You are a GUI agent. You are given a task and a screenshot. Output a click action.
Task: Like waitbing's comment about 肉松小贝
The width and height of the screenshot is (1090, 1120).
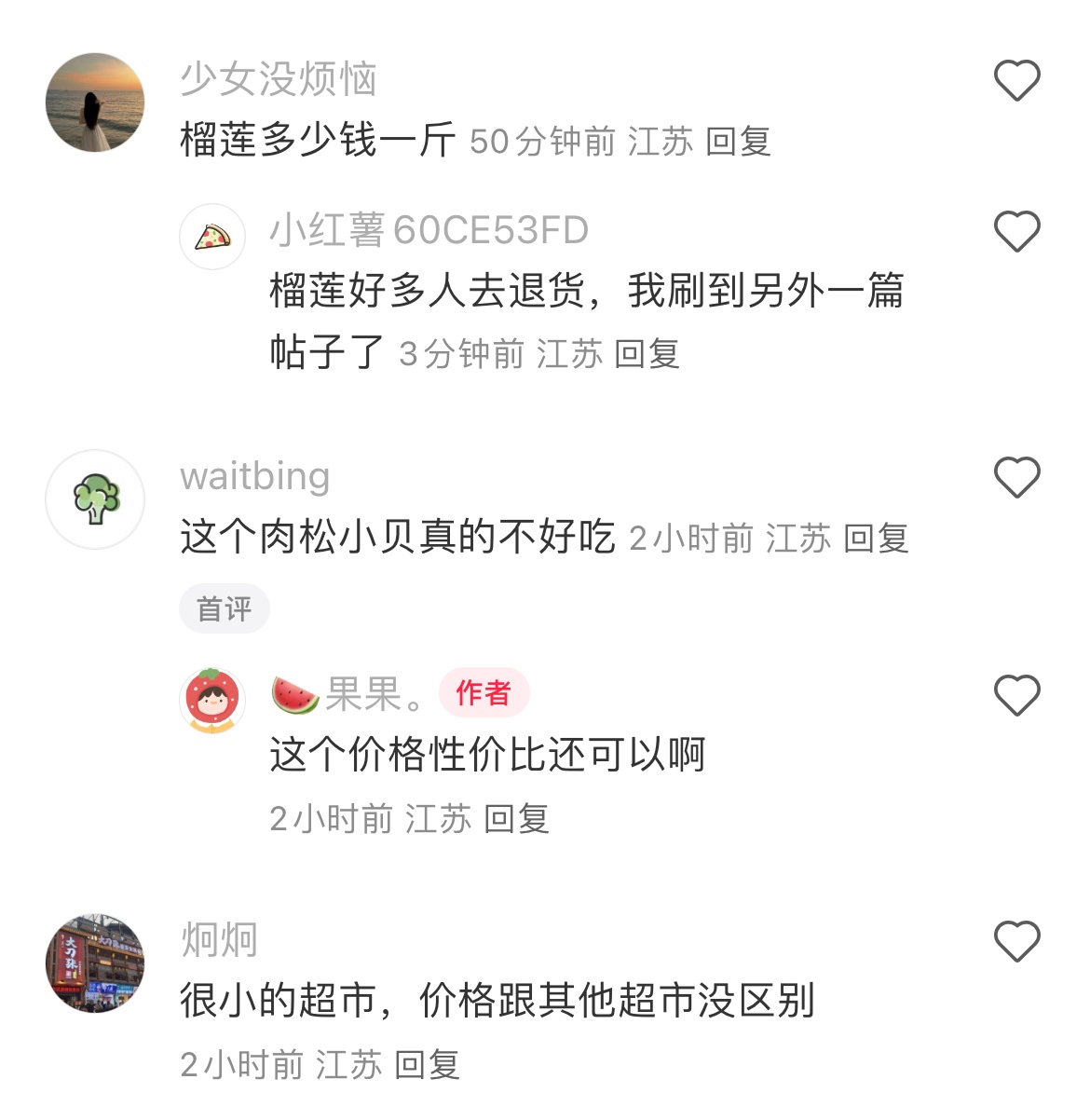1016,478
